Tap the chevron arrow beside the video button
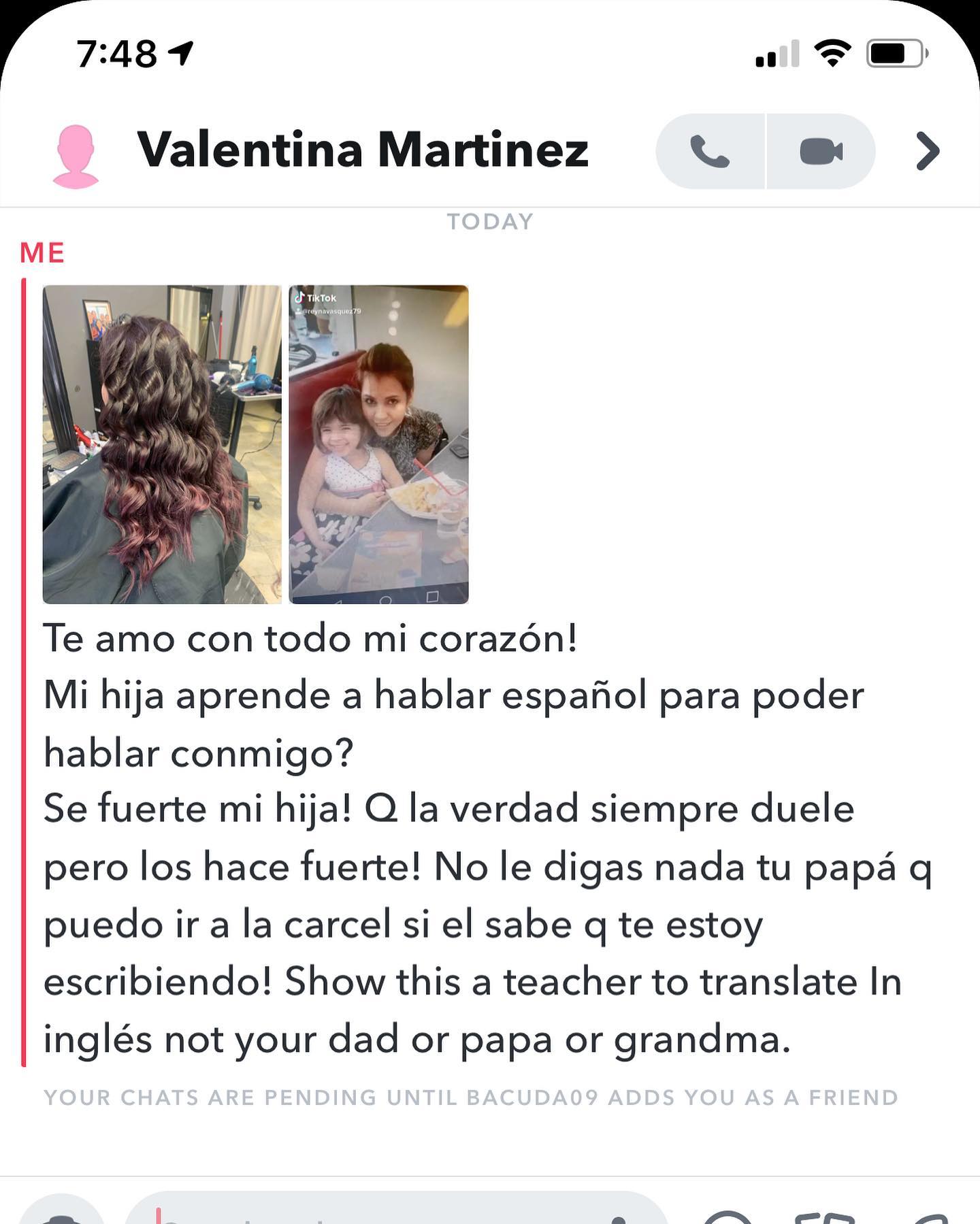980x1224 pixels. pos(927,151)
